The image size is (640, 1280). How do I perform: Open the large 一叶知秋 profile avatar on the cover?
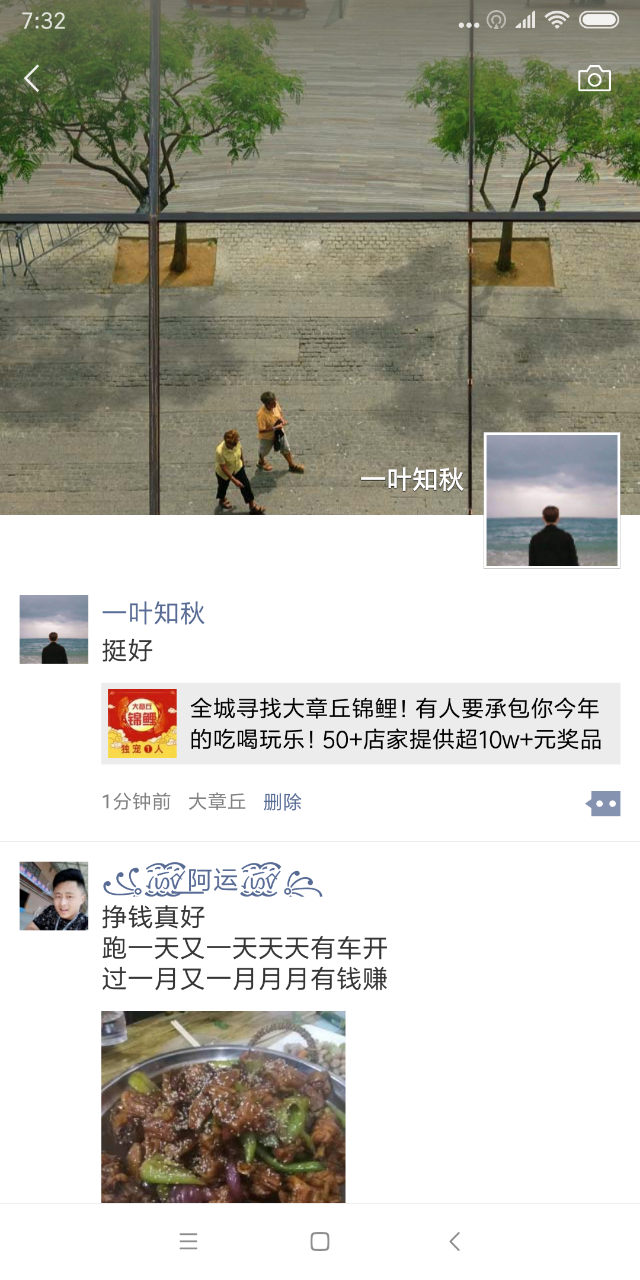point(552,500)
